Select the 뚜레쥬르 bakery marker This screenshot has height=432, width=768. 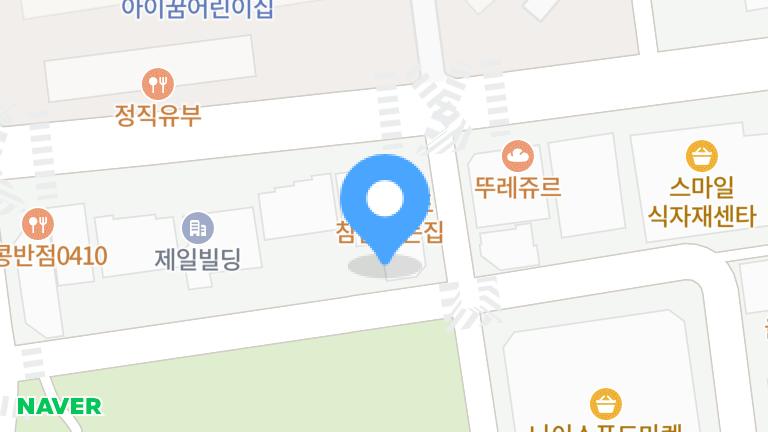[x=517, y=156]
